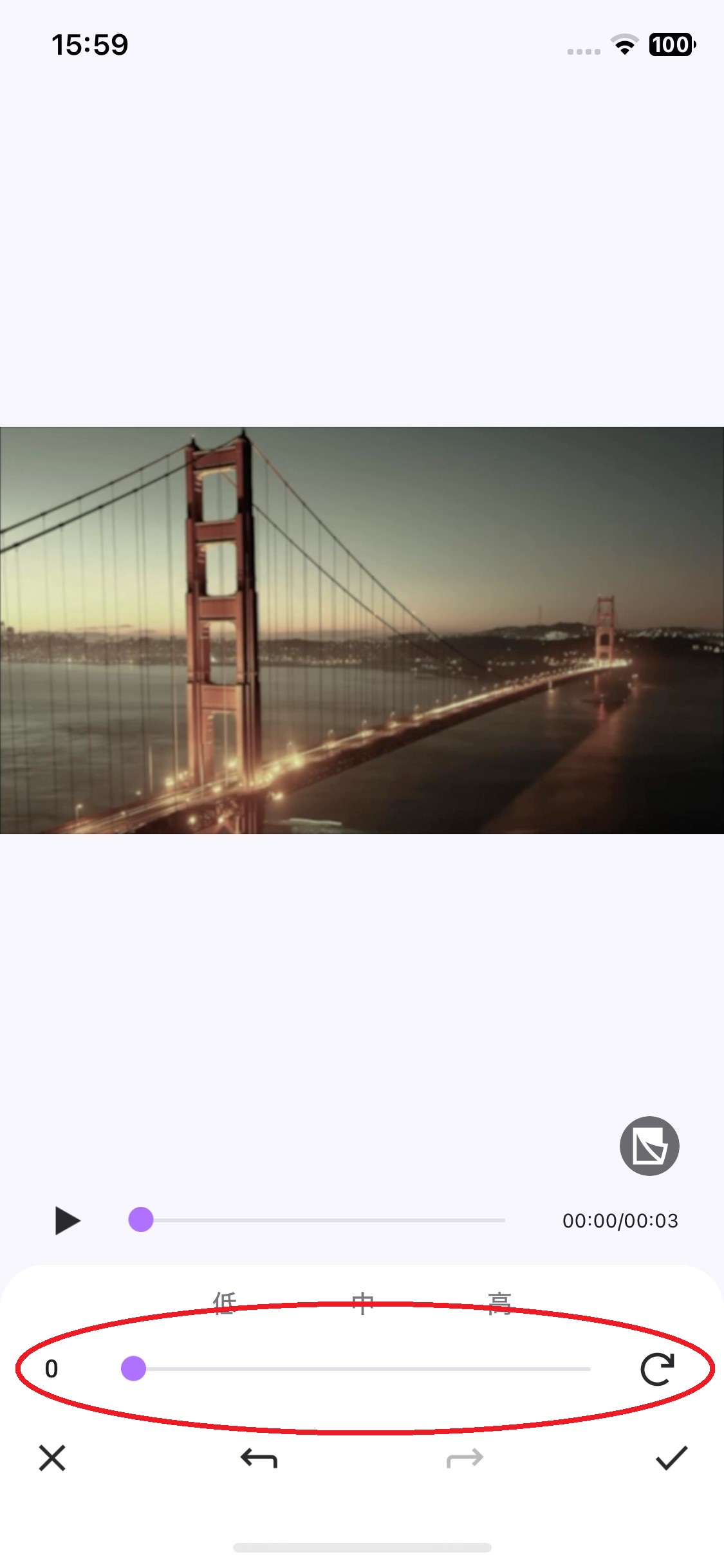The image size is (724, 1568).
Task: Redo the last change
Action: click(x=465, y=1458)
